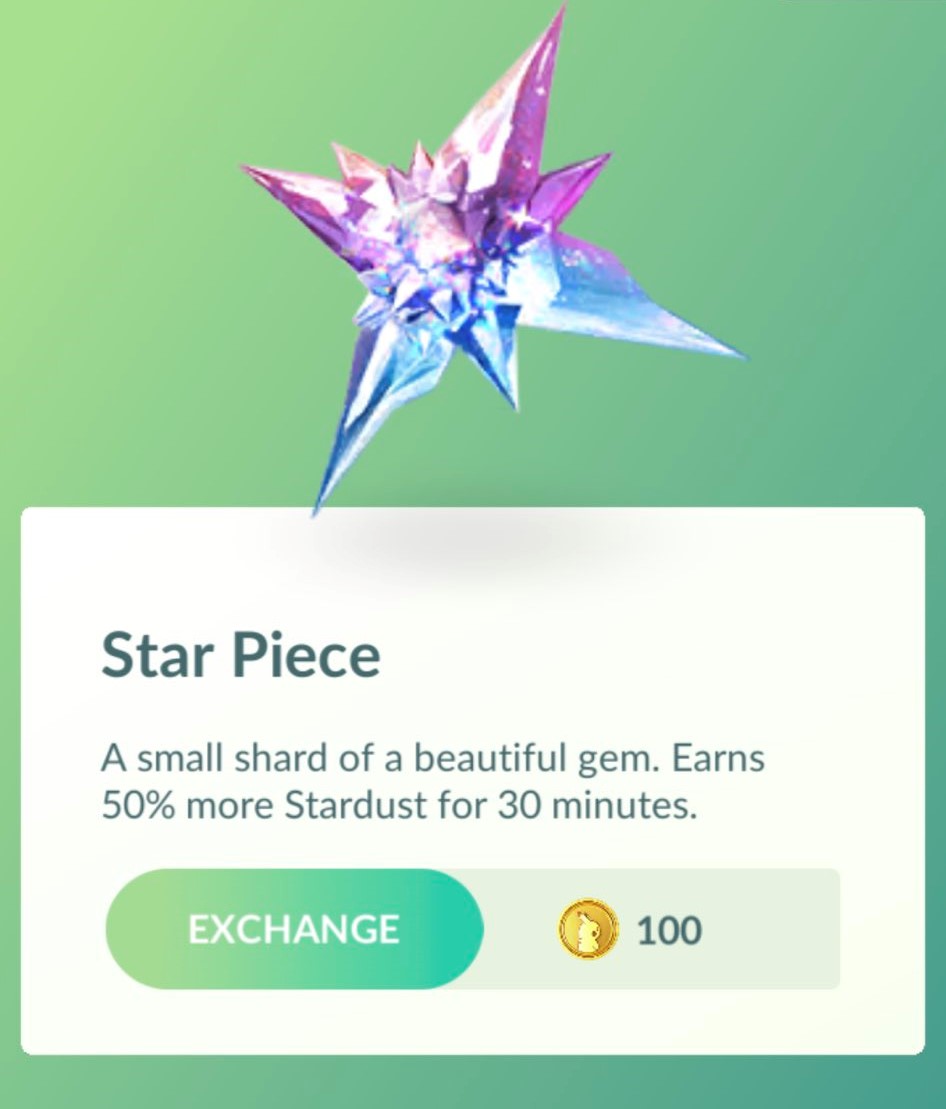Click the 100 coin price label

click(x=672, y=930)
